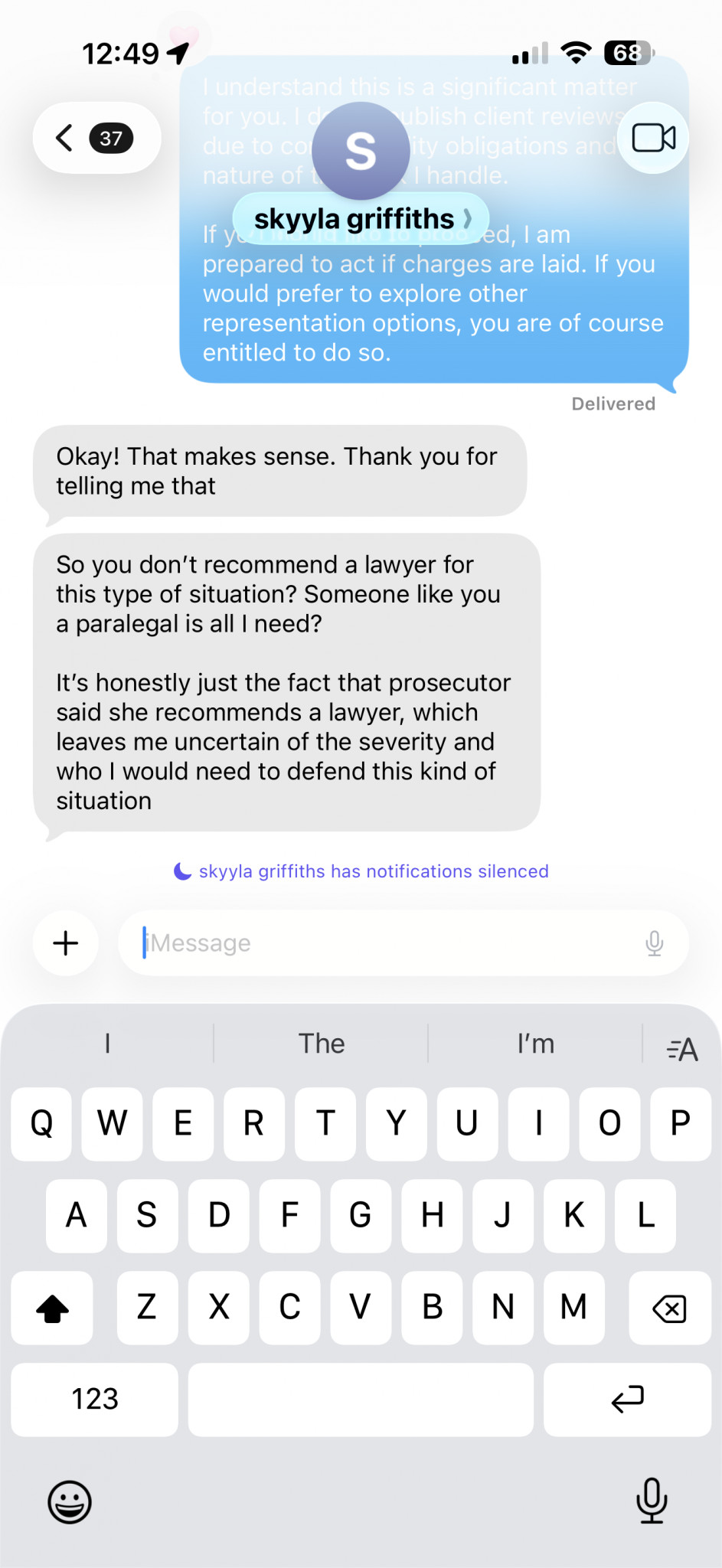722x1568 pixels.
Task: Record an audio message in text field
Action: tap(654, 942)
